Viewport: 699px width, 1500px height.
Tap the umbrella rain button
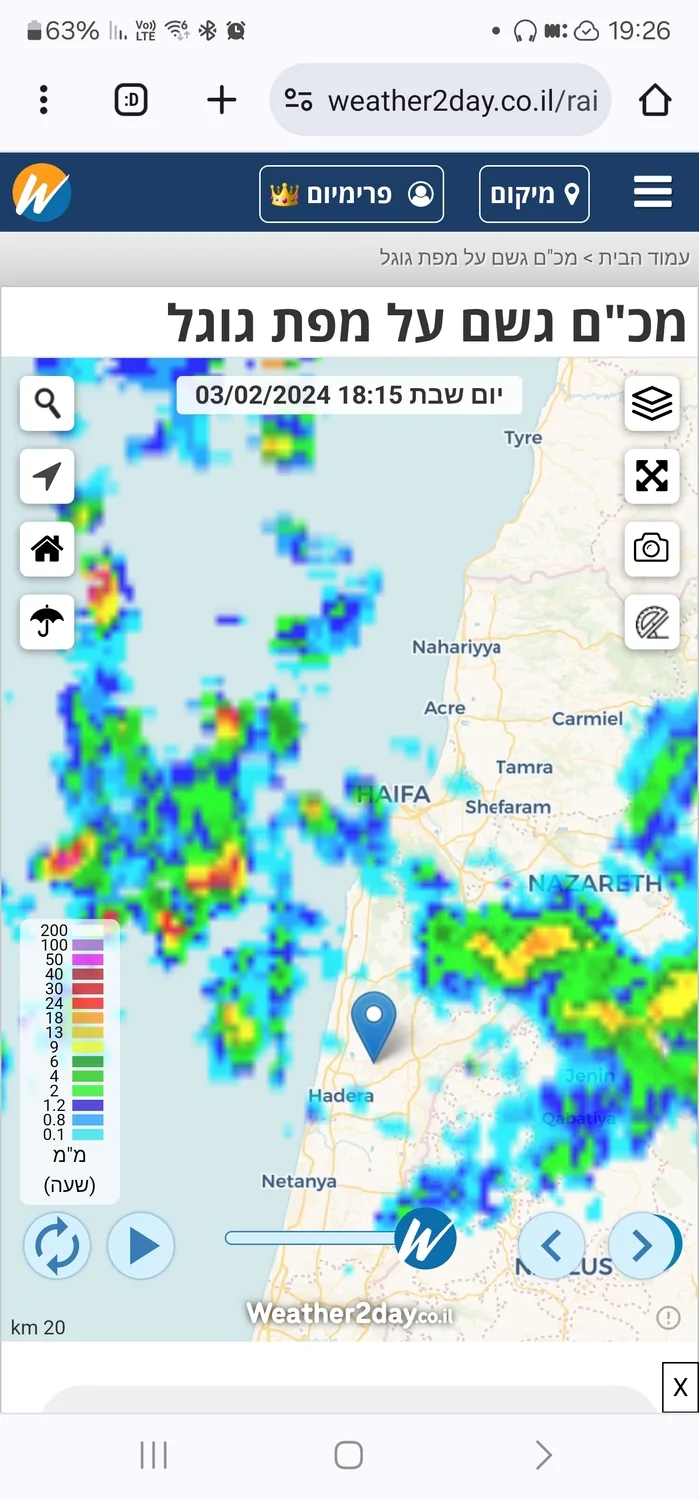[47, 622]
